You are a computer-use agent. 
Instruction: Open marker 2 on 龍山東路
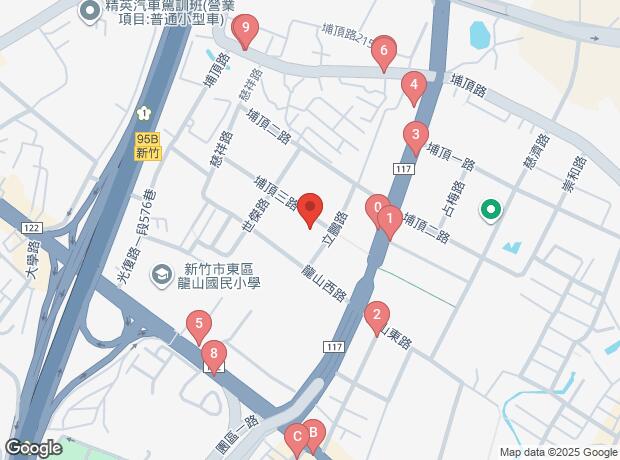point(376,318)
